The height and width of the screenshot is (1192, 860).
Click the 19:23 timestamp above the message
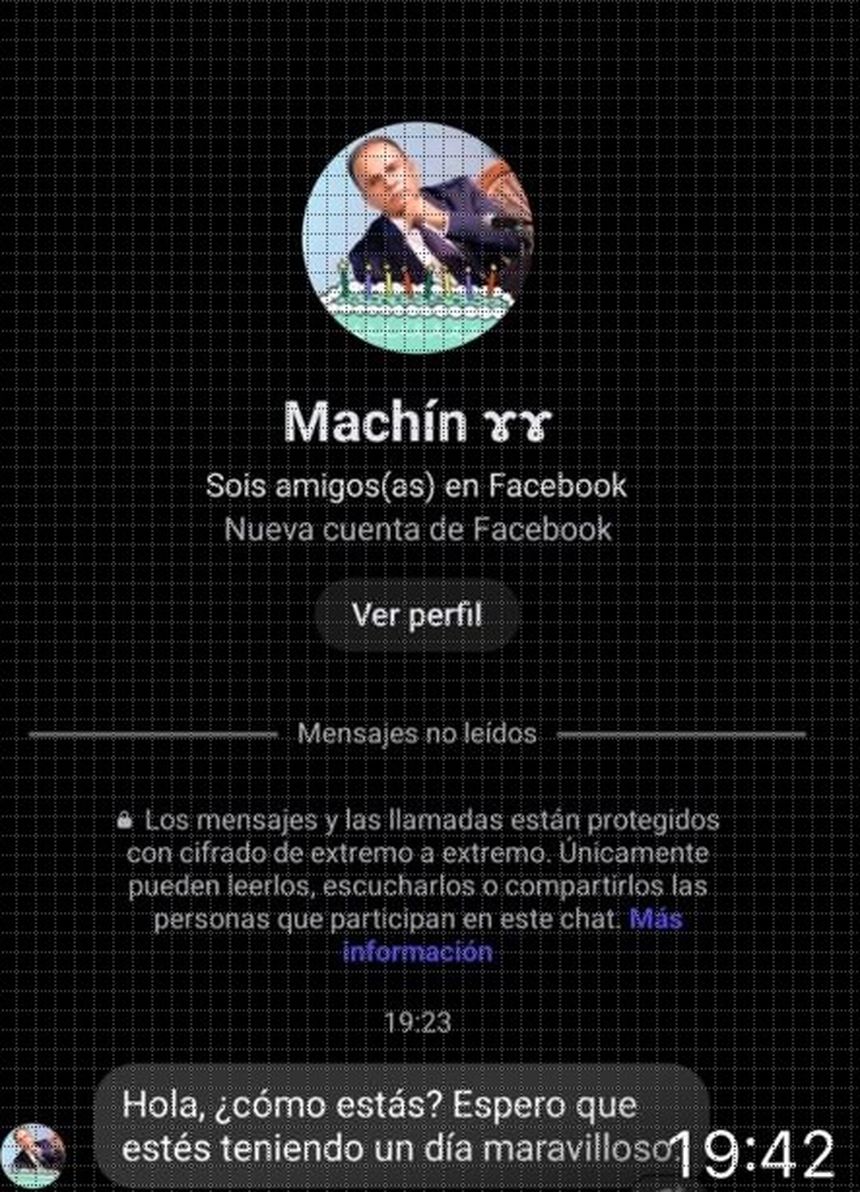tap(417, 1022)
